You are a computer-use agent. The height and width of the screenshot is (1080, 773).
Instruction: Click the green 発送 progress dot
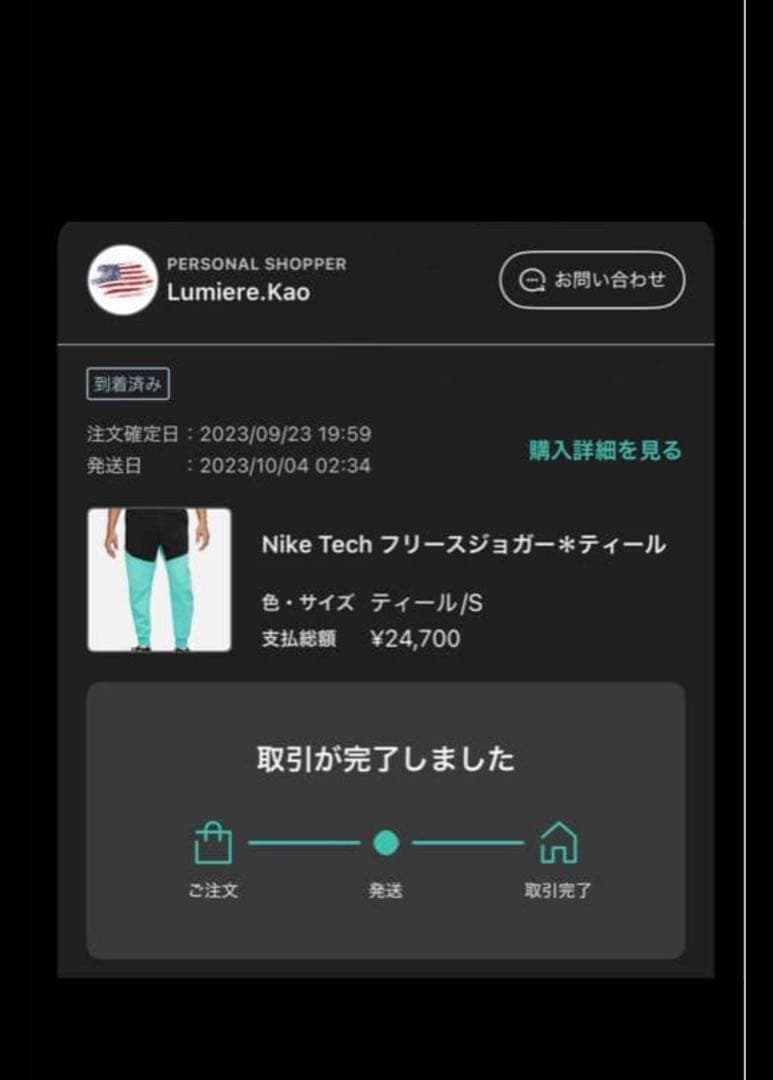pyautogui.click(x=387, y=843)
